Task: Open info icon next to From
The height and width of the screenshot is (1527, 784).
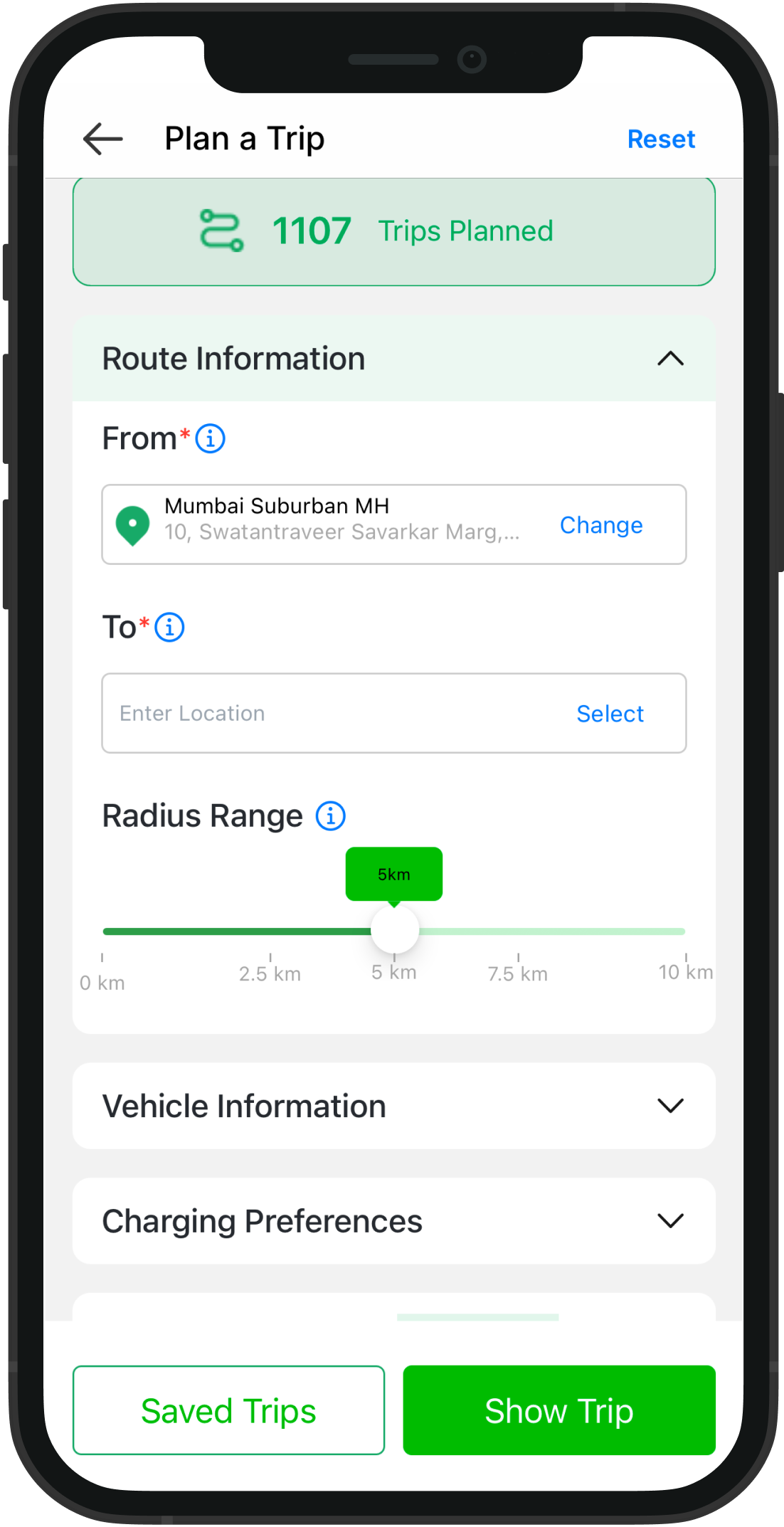Action: (x=211, y=438)
